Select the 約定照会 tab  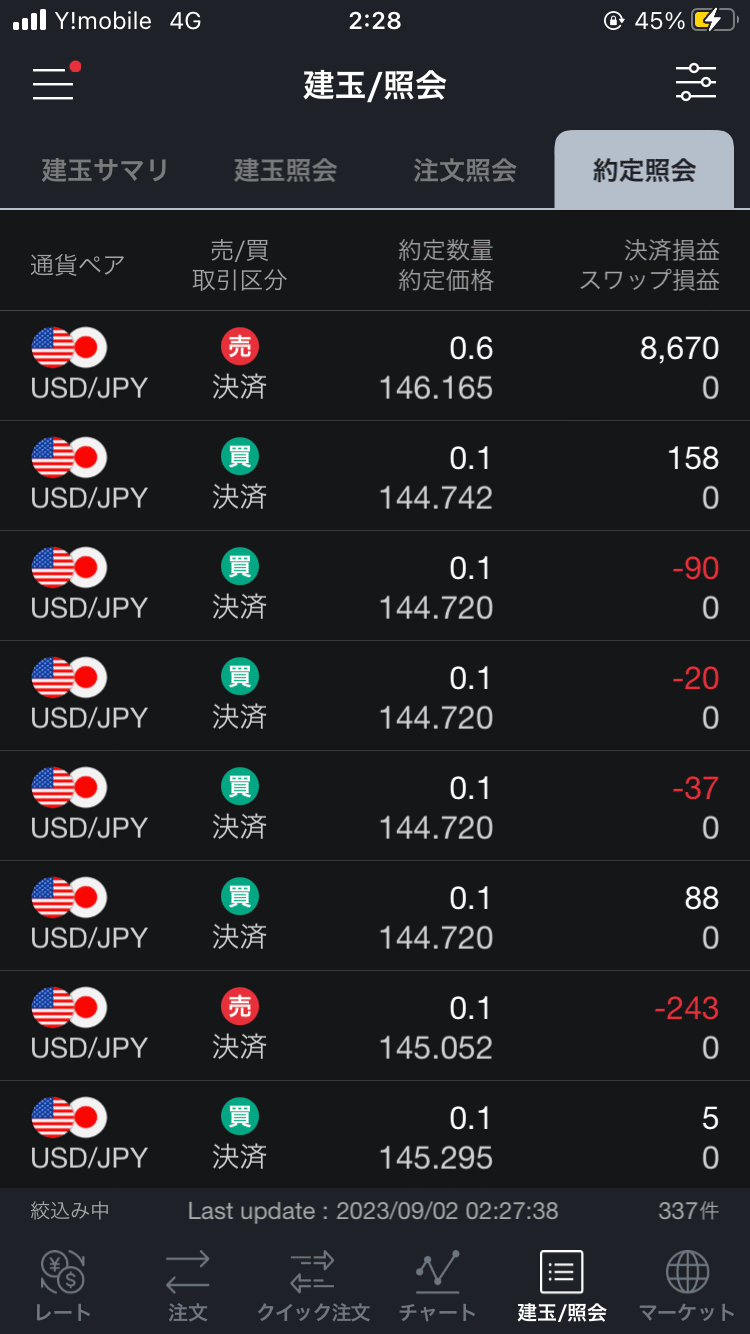pyautogui.click(x=644, y=170)
